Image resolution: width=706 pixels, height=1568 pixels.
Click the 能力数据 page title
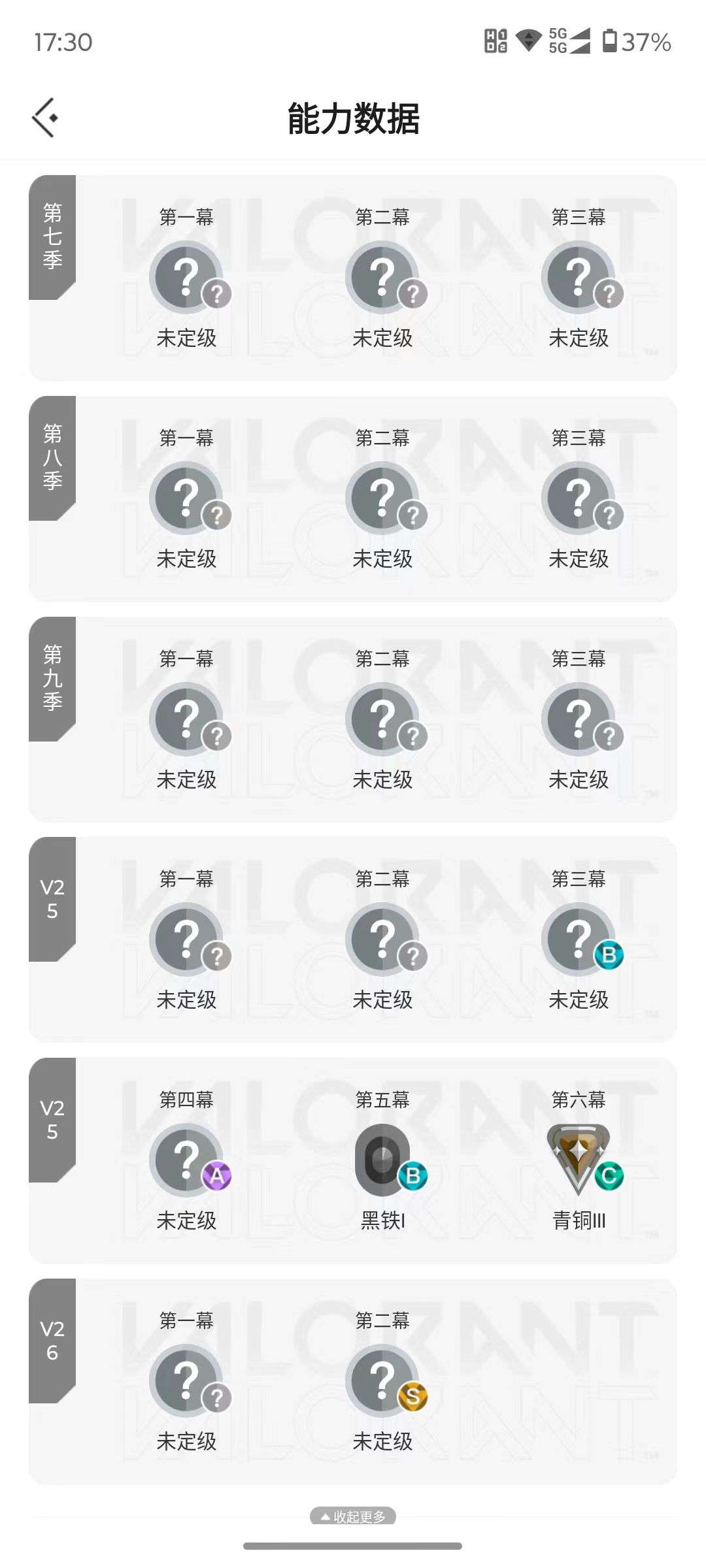click(353, 118)
